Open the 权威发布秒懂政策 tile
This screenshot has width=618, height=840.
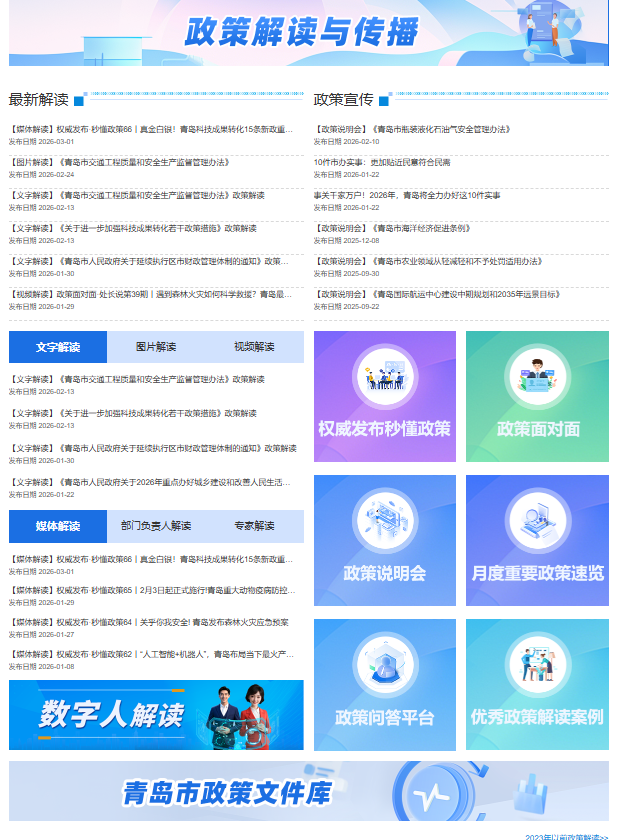385,396
